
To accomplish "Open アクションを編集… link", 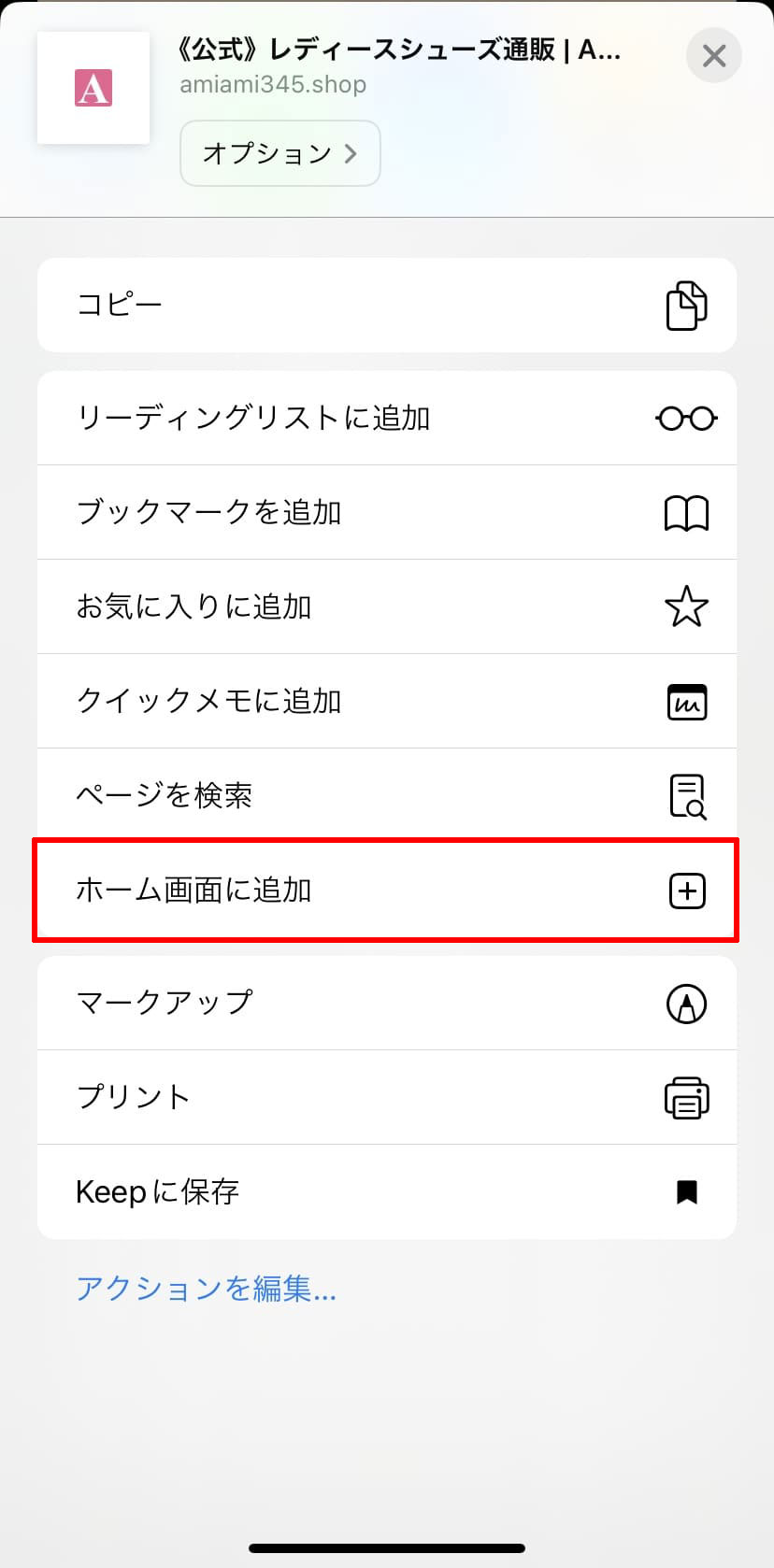I will click(206, 1289).
